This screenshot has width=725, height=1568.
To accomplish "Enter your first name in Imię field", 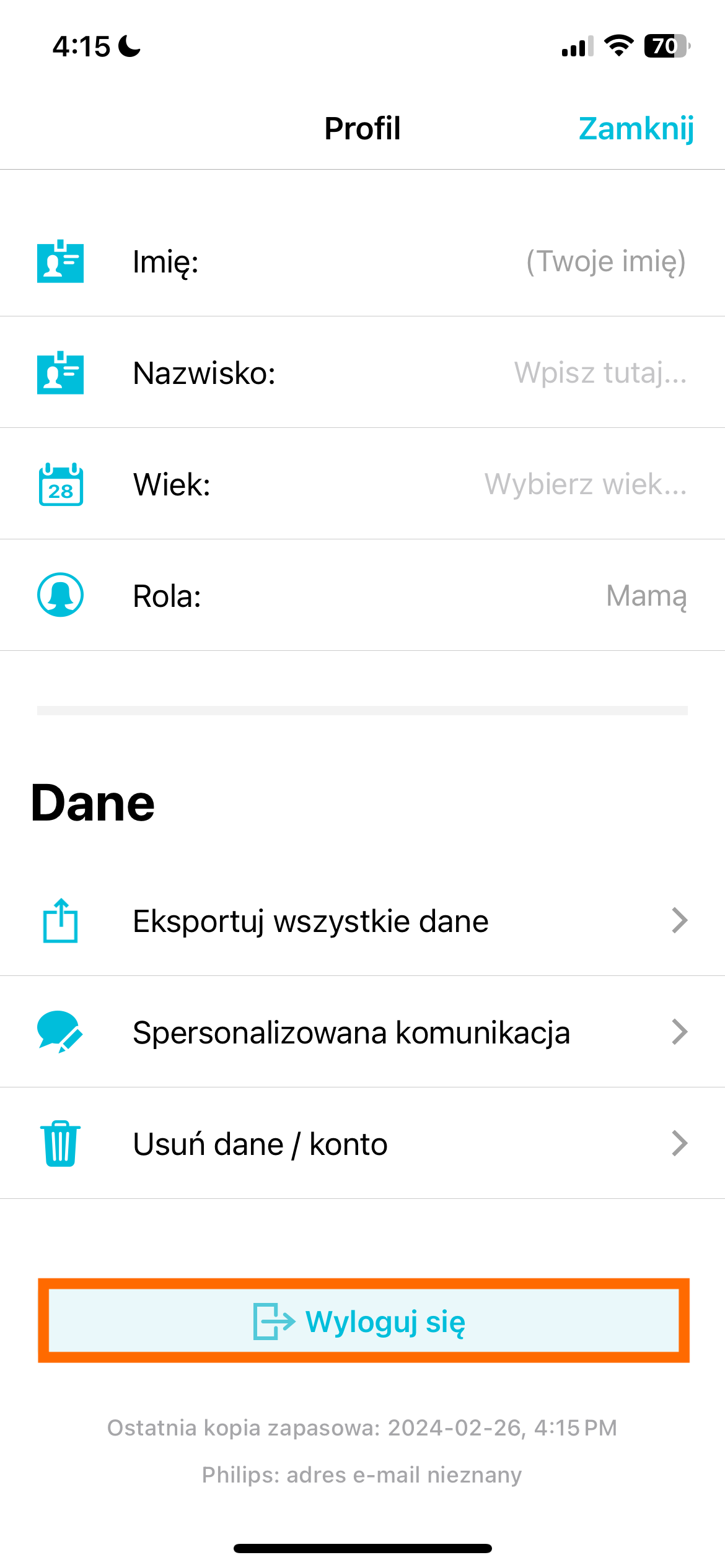I will (605, 261).
